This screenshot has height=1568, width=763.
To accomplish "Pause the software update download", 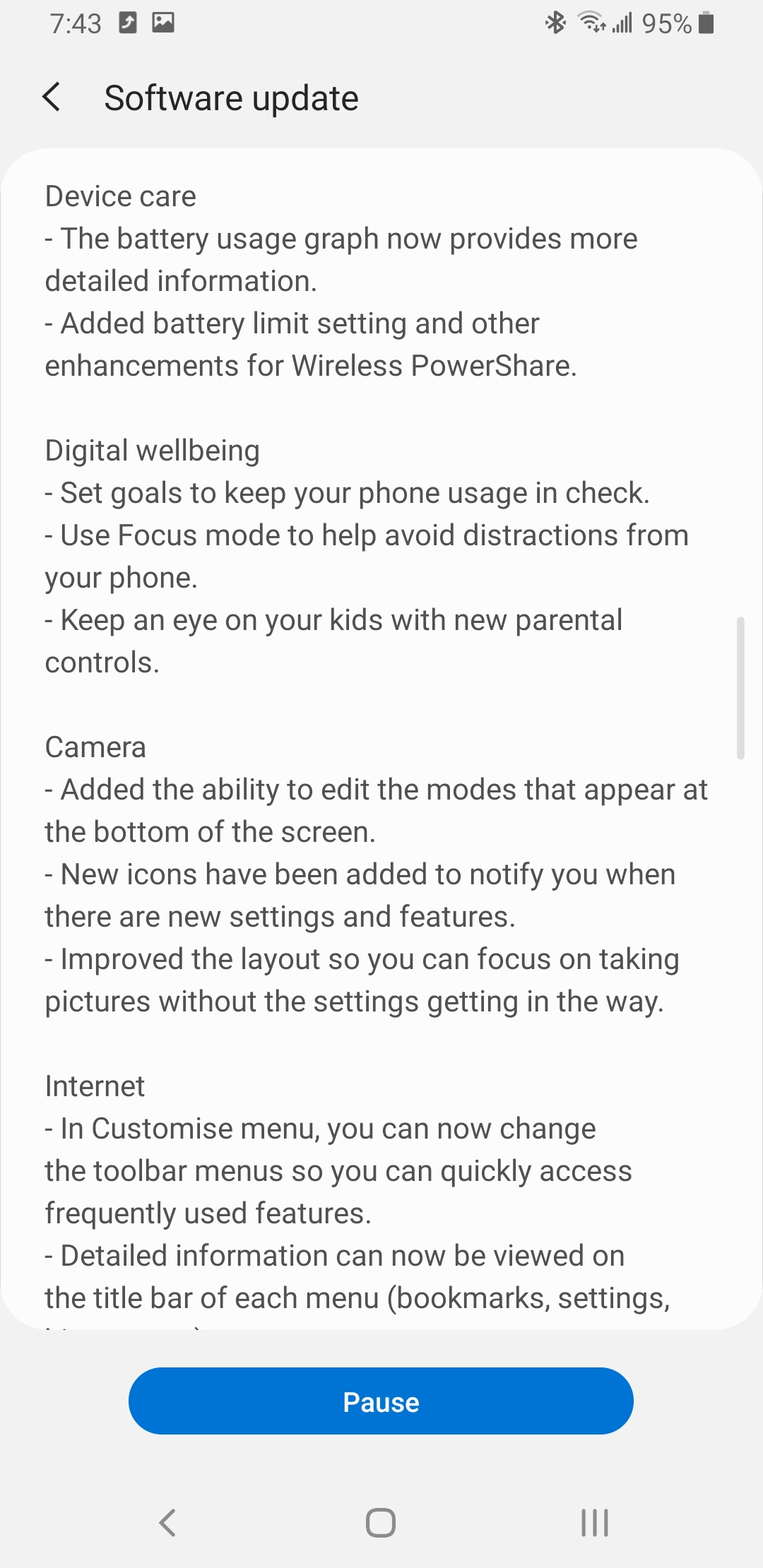I will pyautogui.click(x=381, y=1401).
